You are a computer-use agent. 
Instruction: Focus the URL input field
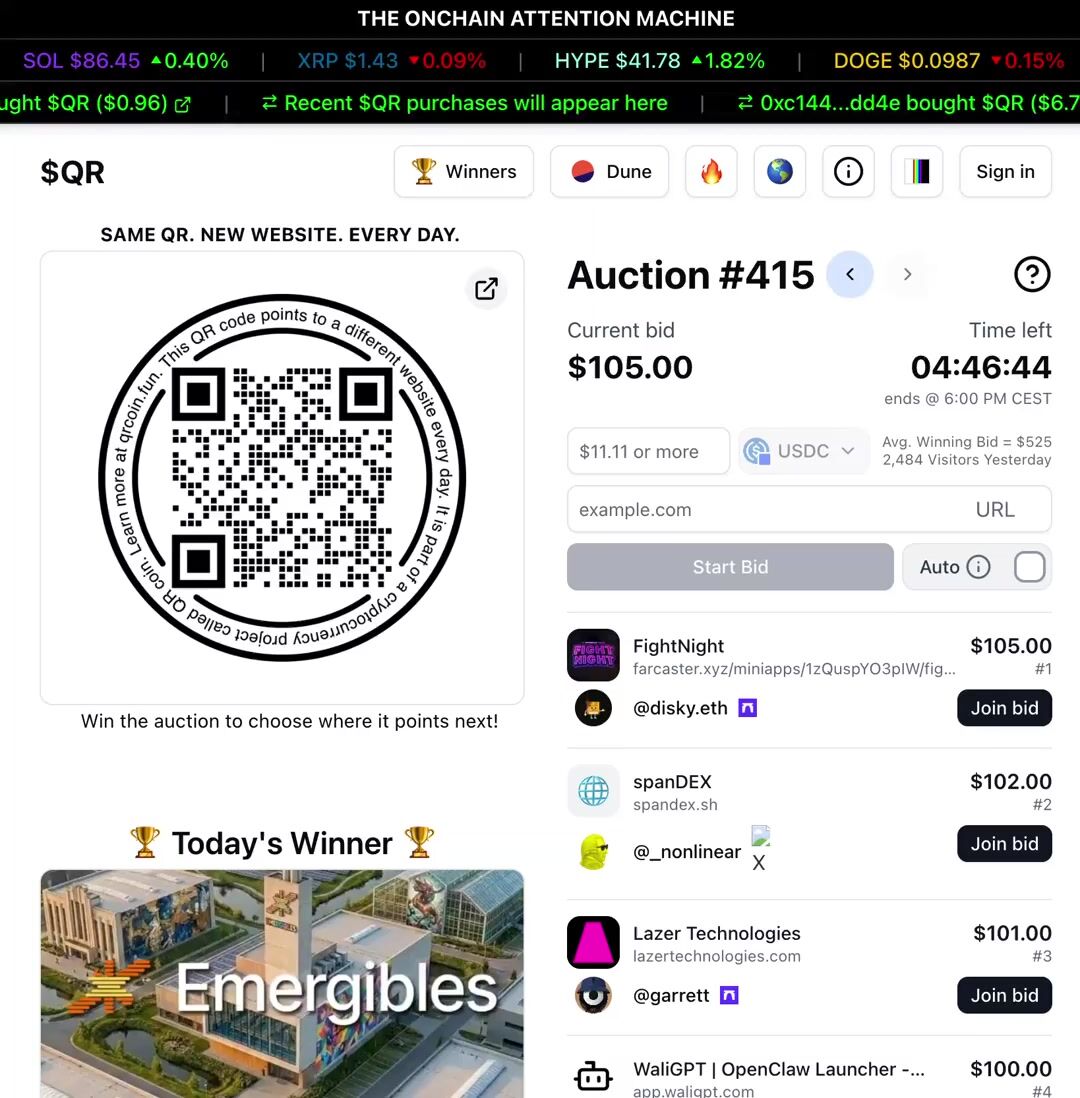pyautogui.click(x=770, y=509)
